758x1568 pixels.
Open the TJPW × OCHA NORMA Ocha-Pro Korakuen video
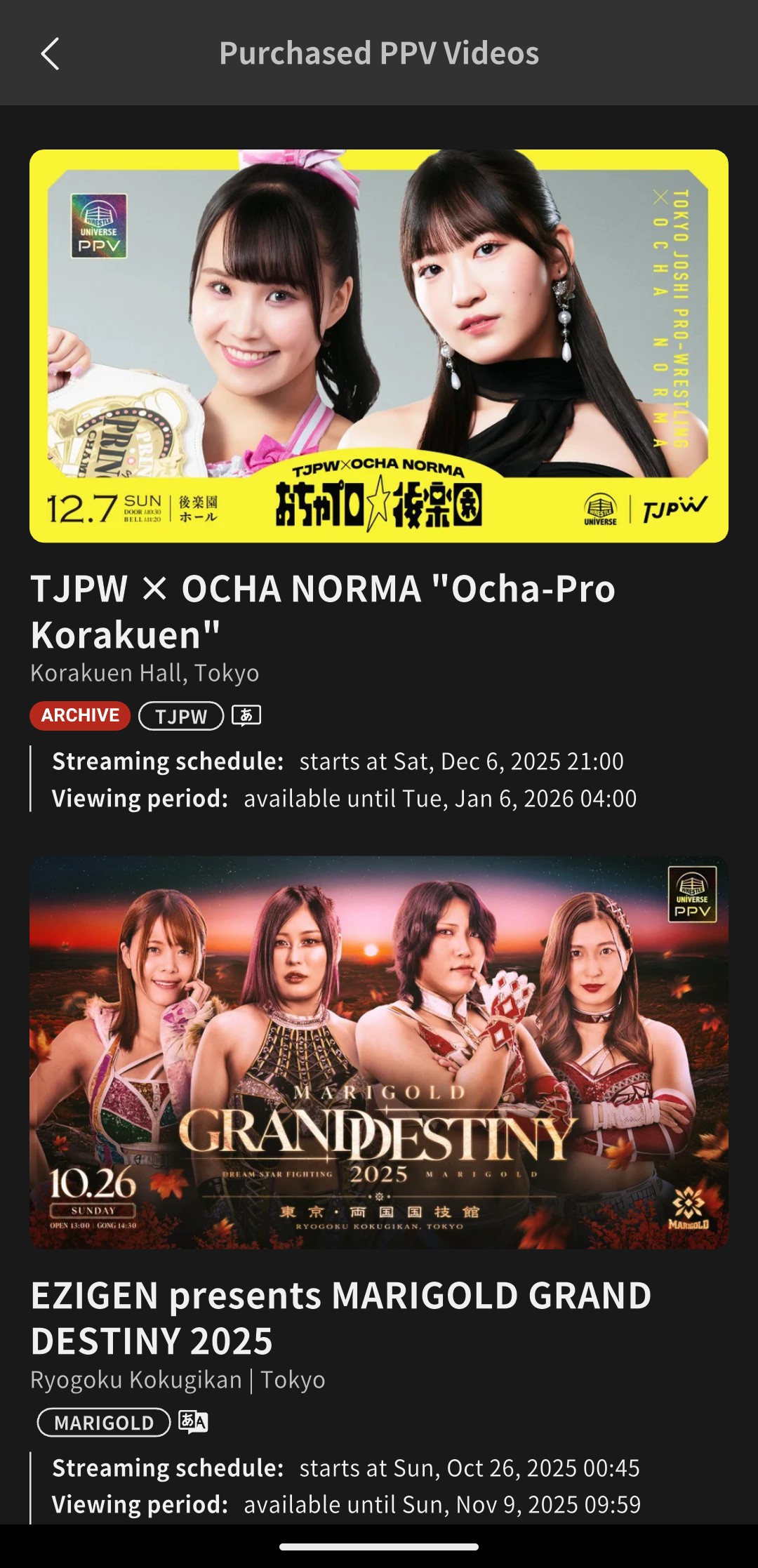(x=379, y=345)
